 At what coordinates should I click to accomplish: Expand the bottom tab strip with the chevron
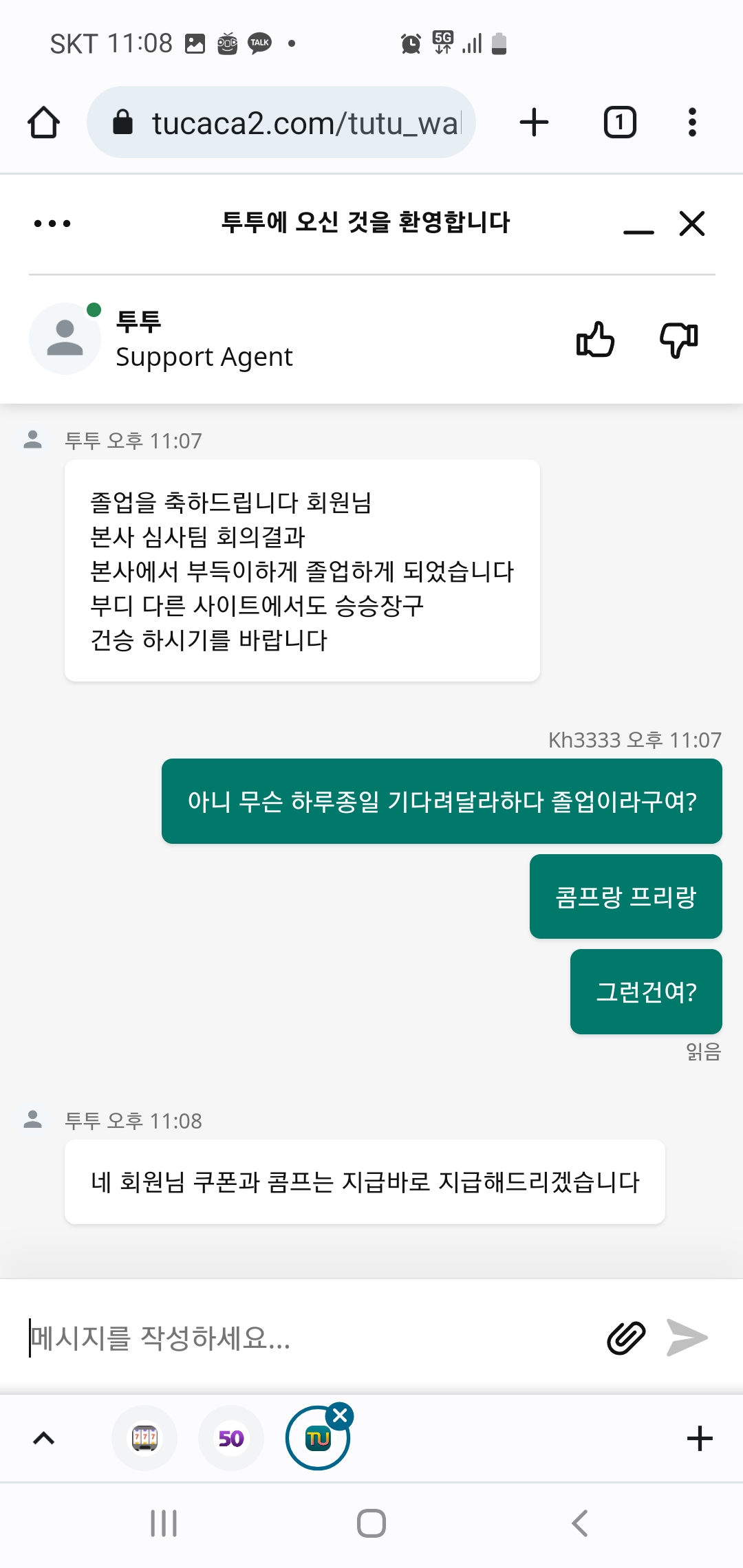44,1438
